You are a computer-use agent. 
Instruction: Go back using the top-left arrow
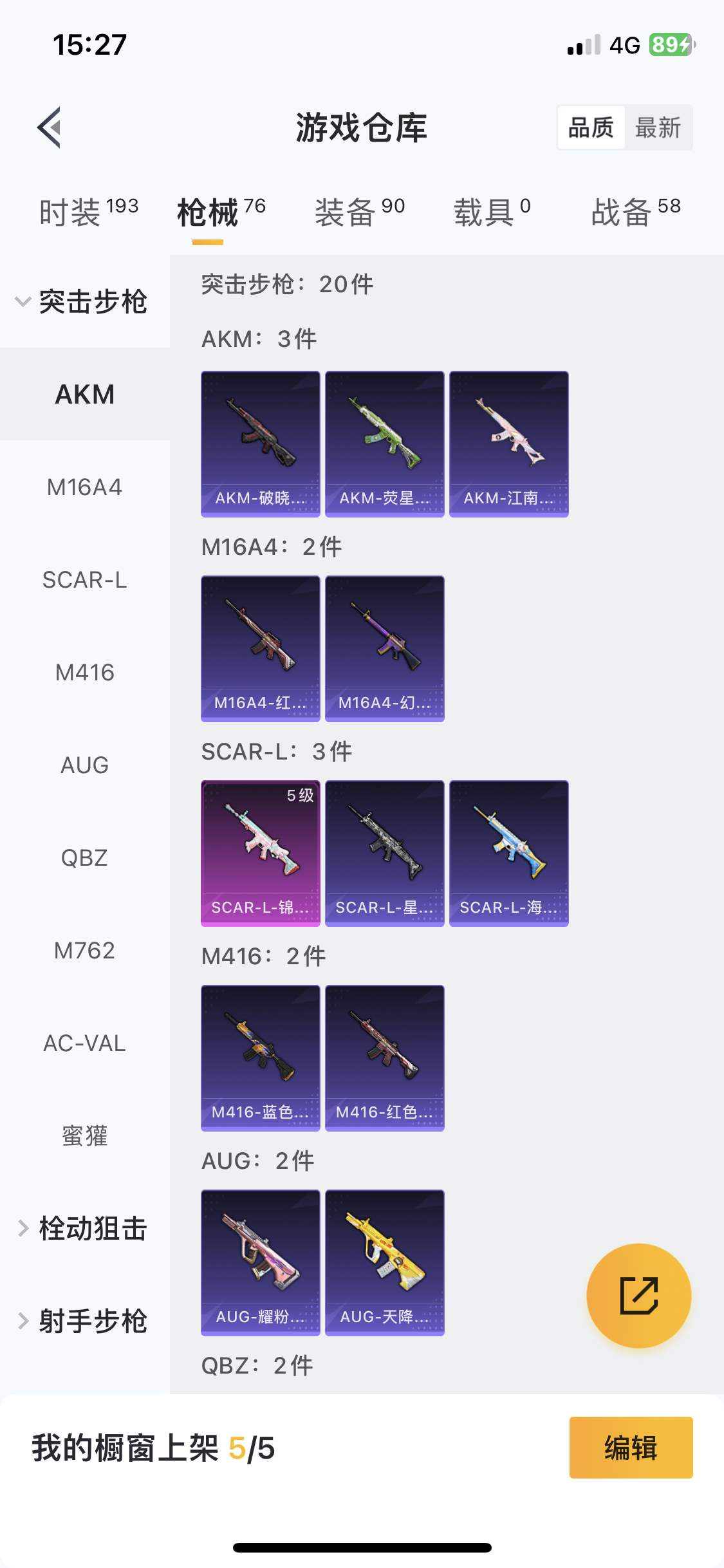pos(50,127)
